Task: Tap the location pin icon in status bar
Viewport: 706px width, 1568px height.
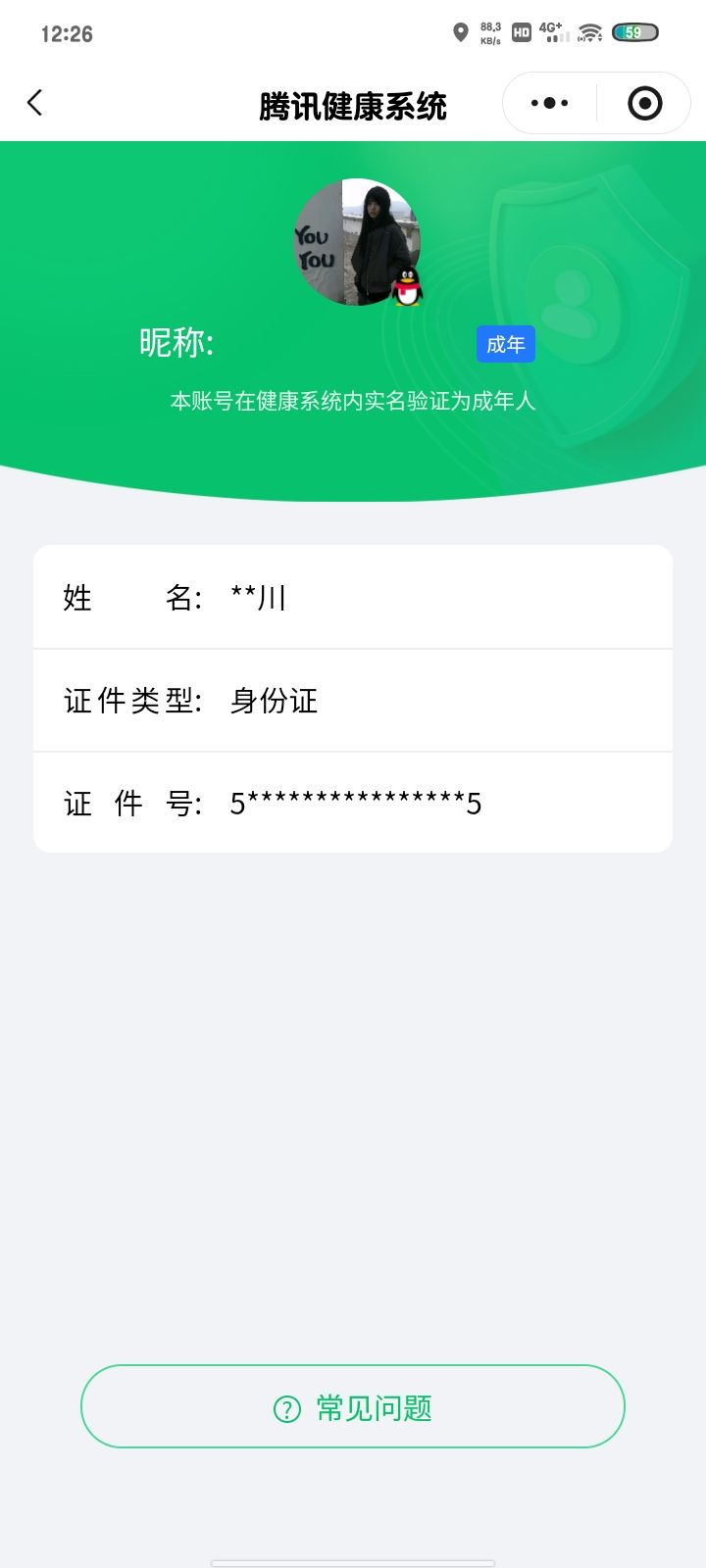Action: click(x=461, y=32)
